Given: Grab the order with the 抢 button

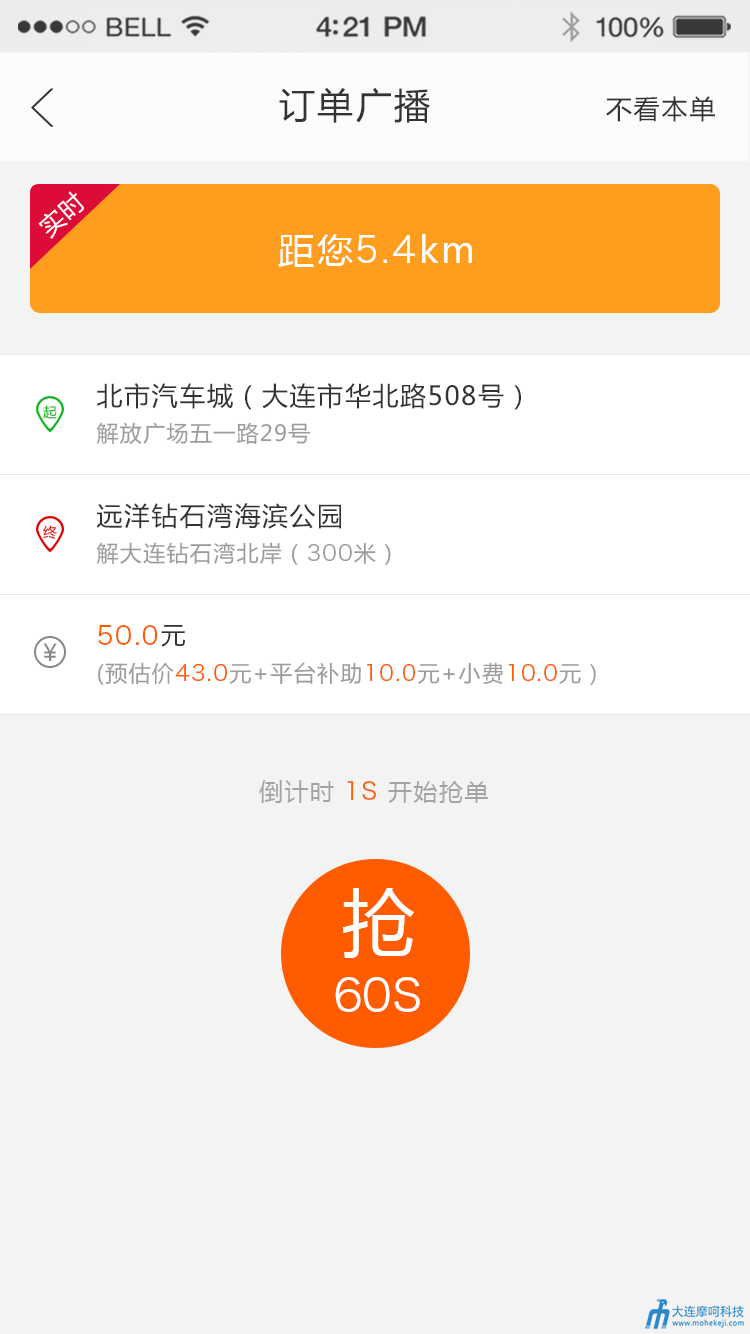Looking at the screenshot, I should click(375, 953).
